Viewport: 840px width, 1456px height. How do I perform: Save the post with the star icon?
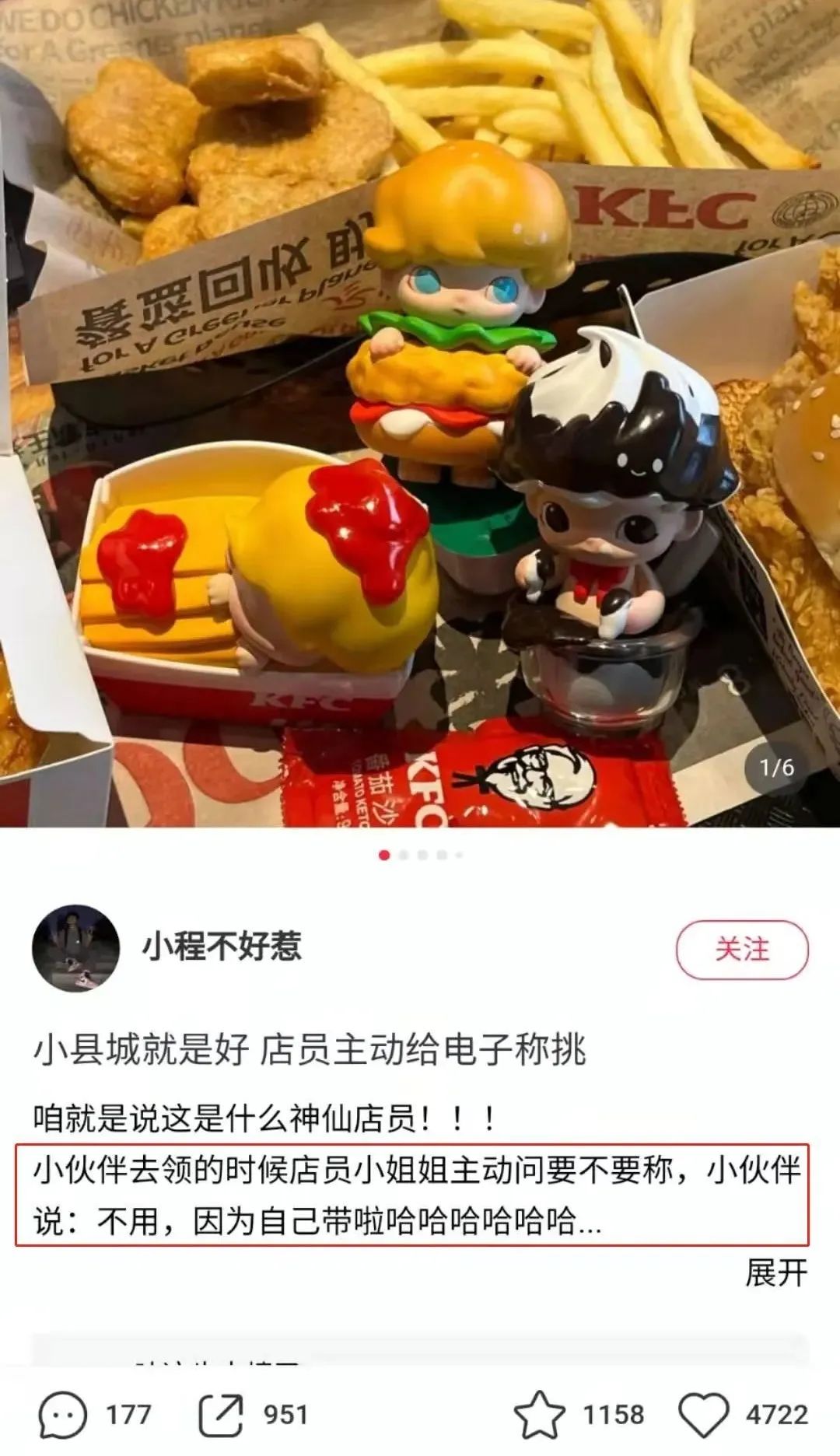click(x=539, y=1414)
